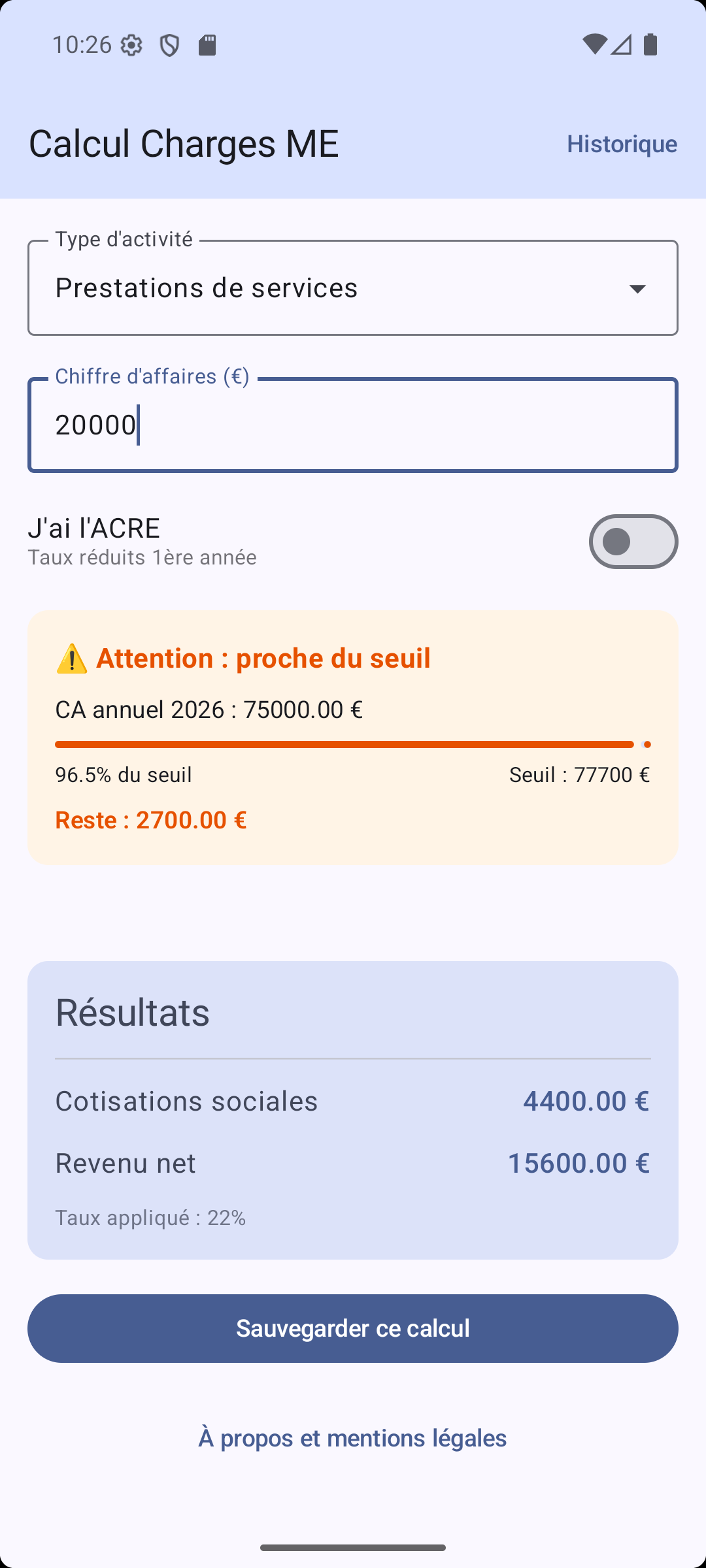The height and width of the screenshot is (1568, 706).
Task: Open the Historique screen
Action: (x=621, y=143)
